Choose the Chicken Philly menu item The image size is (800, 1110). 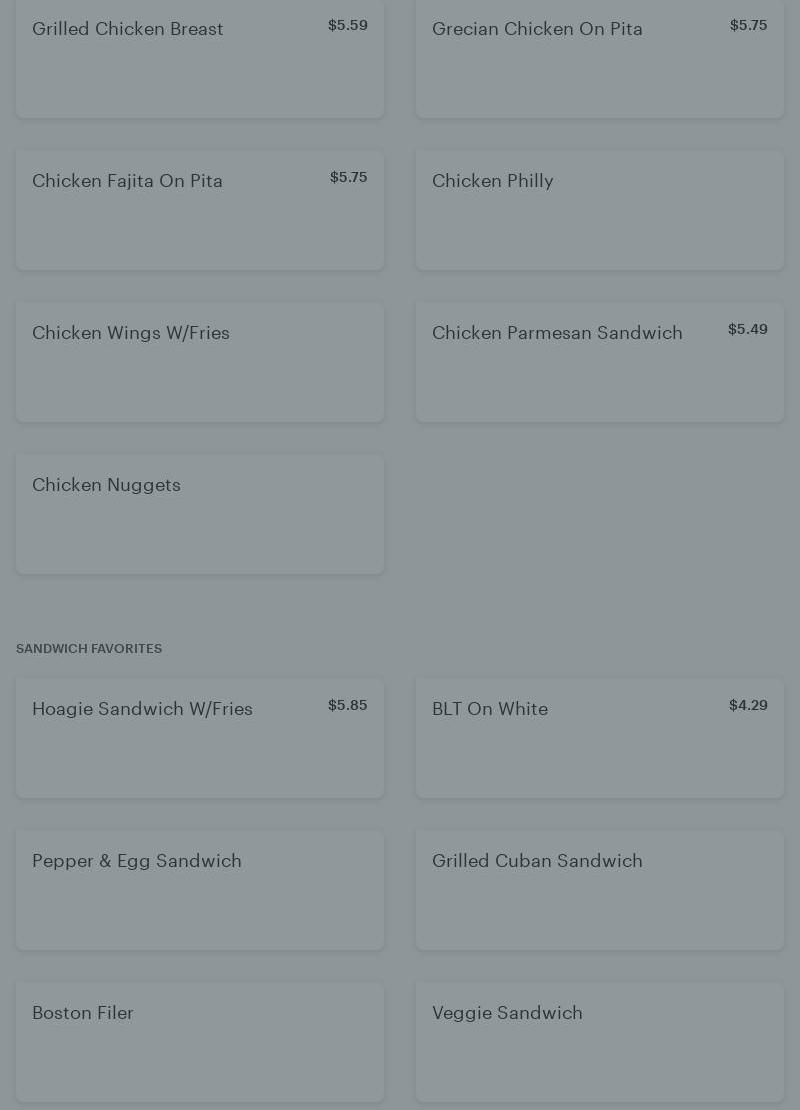point(600,210)
